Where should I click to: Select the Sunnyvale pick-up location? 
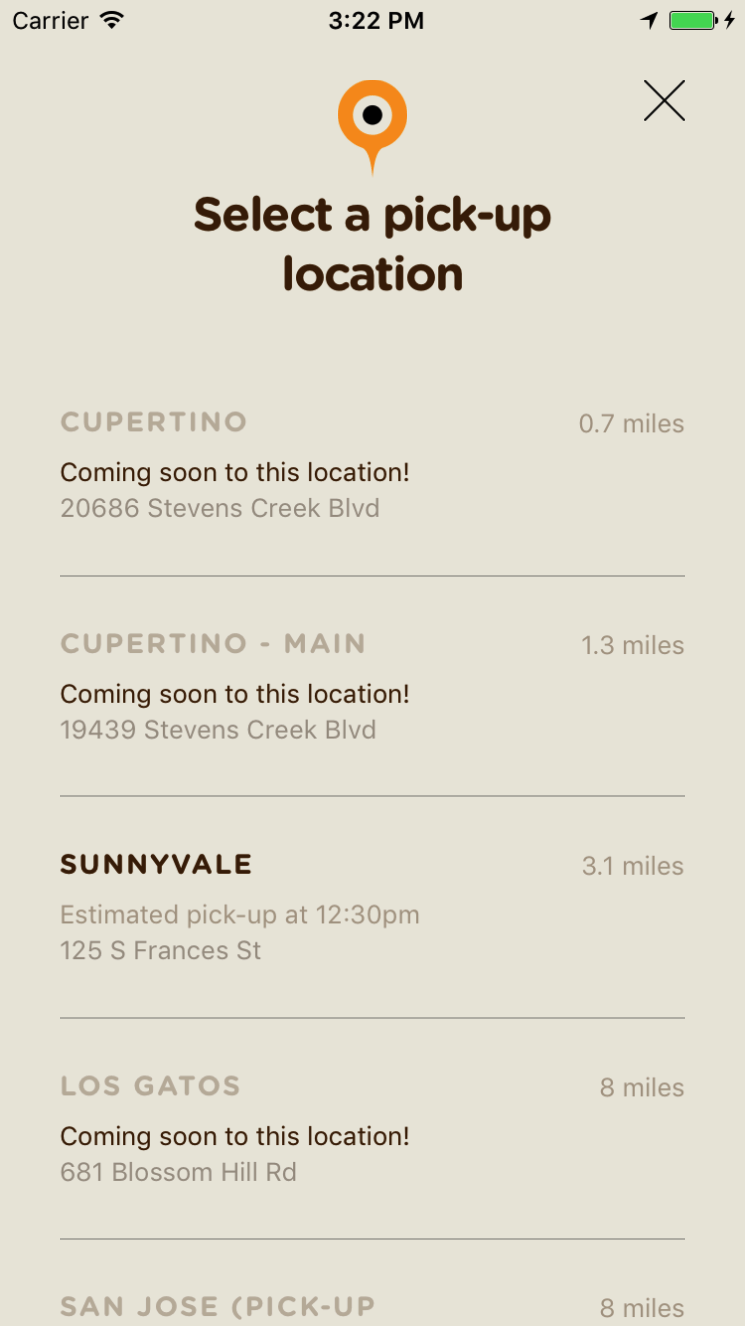[x=372, y=908]
